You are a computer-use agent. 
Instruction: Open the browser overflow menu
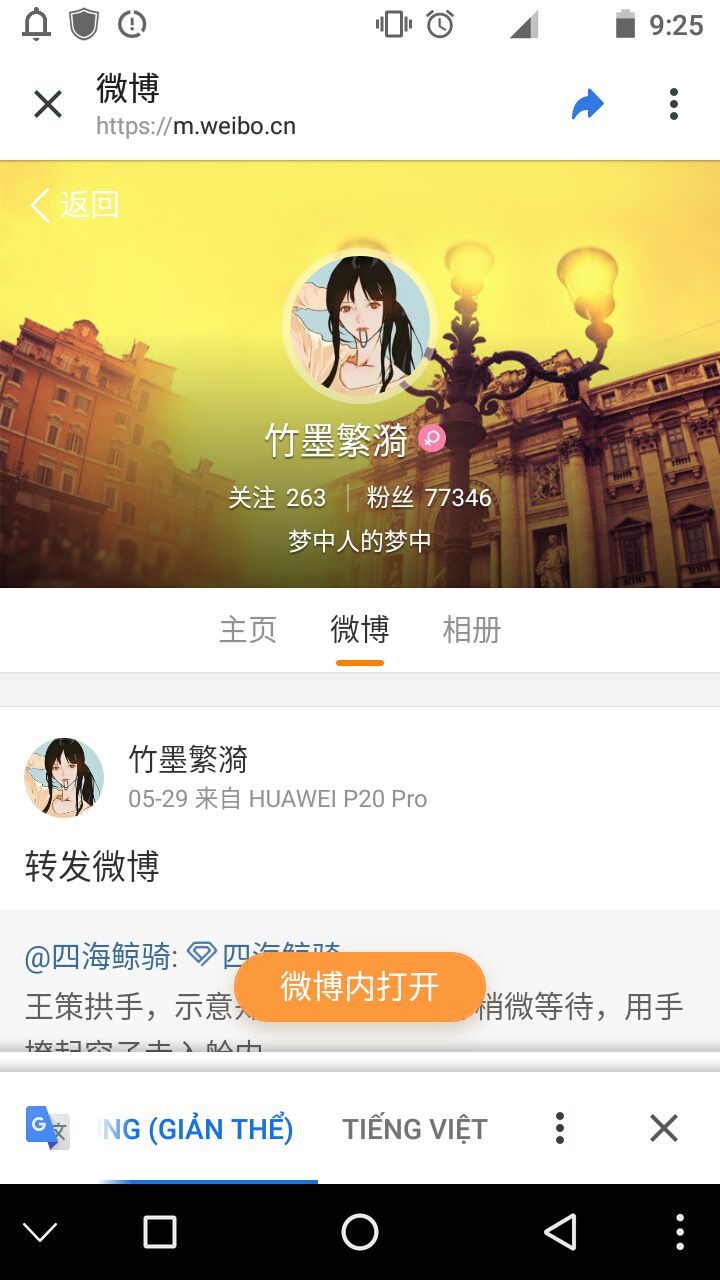[x=674, y=104]
